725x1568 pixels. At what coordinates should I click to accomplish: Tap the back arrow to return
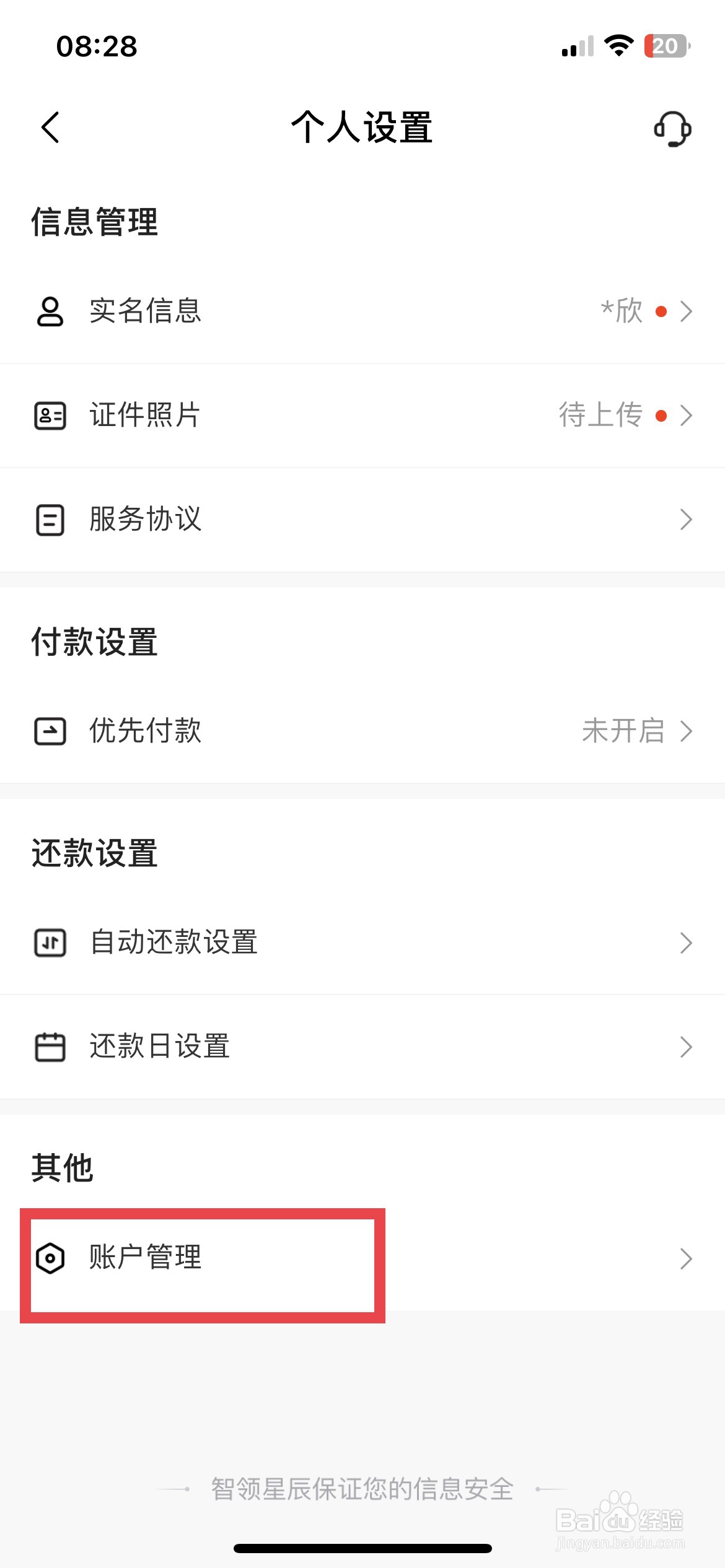pos(50,128)
